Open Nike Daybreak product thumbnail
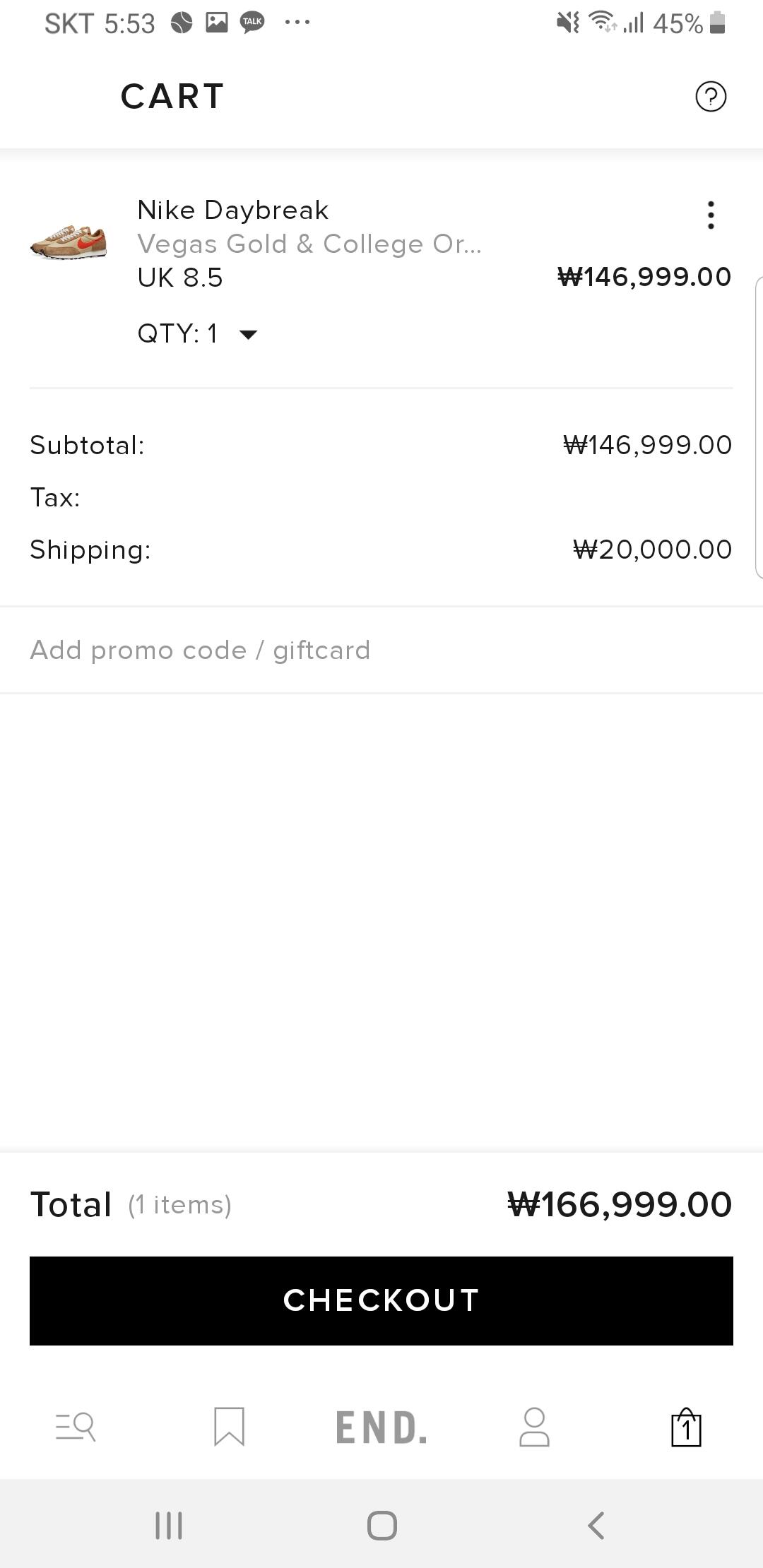 [69, 242]
